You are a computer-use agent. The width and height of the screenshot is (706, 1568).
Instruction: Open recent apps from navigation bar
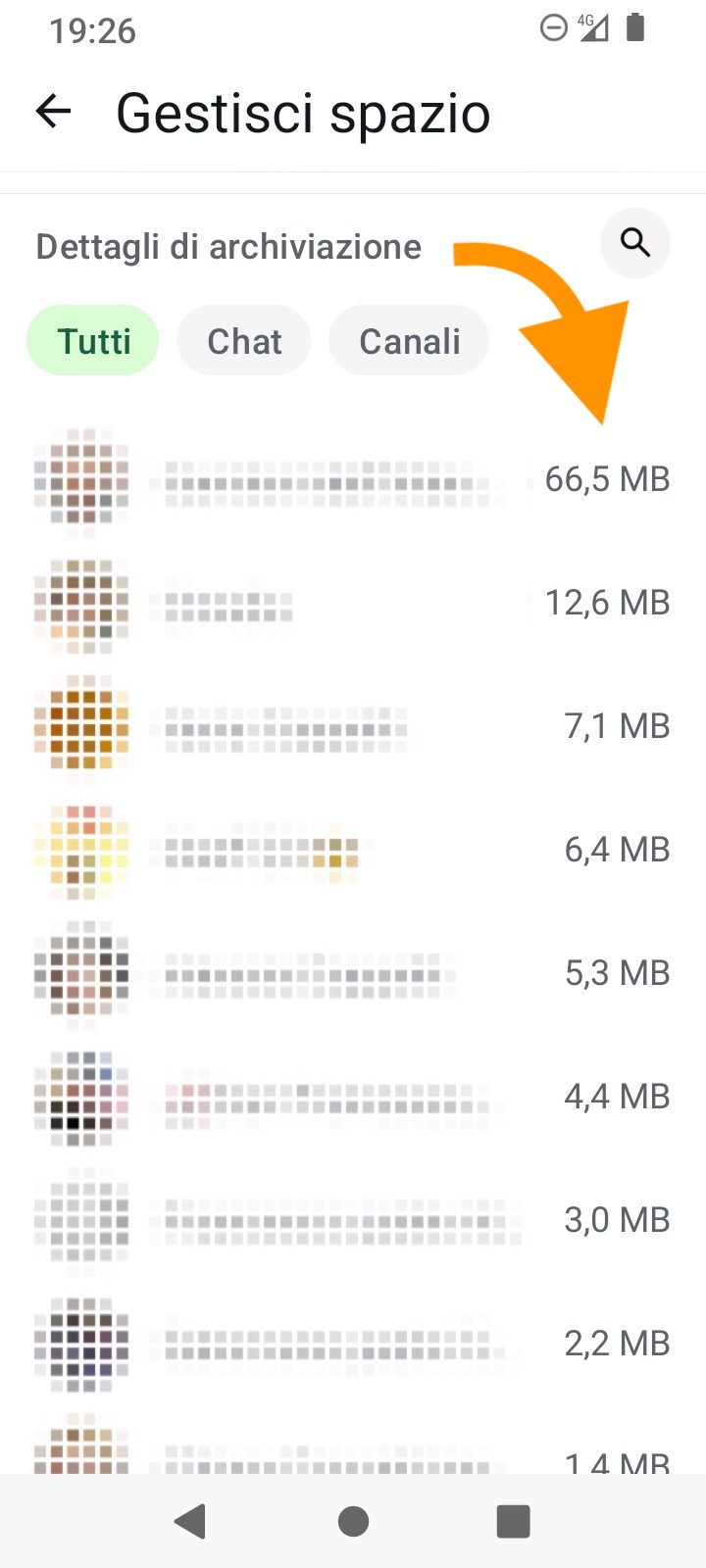tap(513, 1521)
